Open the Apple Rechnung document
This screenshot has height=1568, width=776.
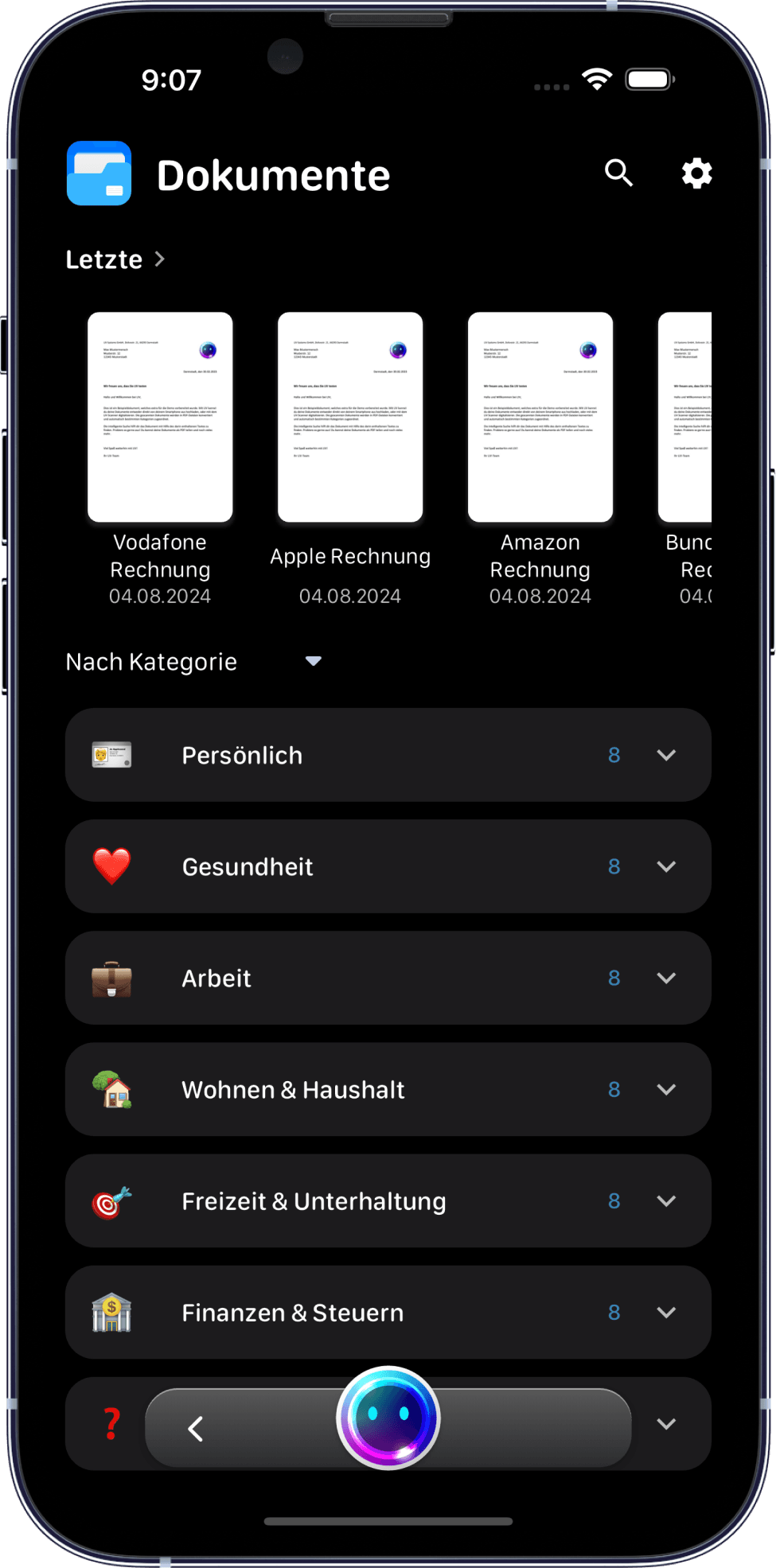[x=350, y=417]
